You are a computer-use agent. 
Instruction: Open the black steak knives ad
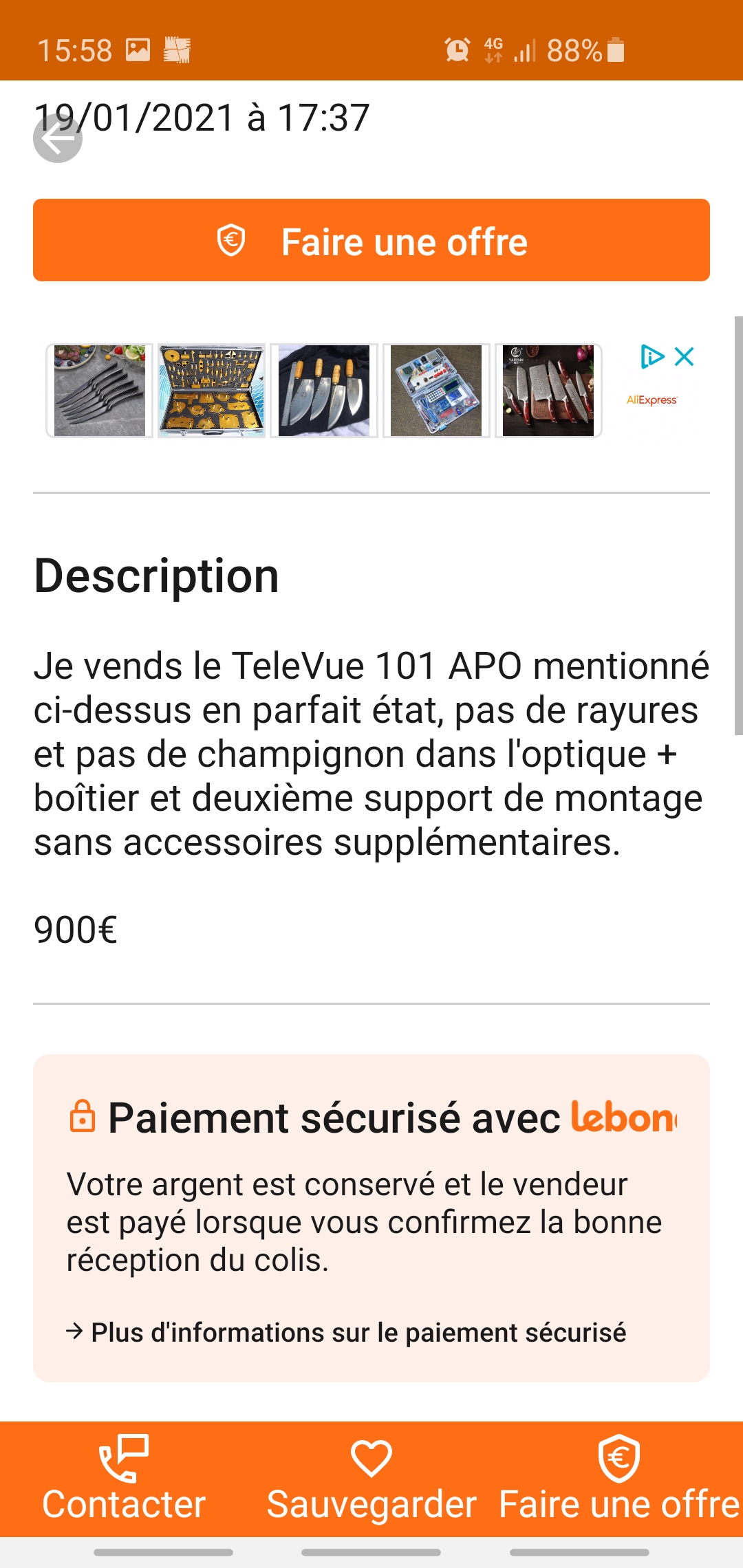(x=100, y=391)
